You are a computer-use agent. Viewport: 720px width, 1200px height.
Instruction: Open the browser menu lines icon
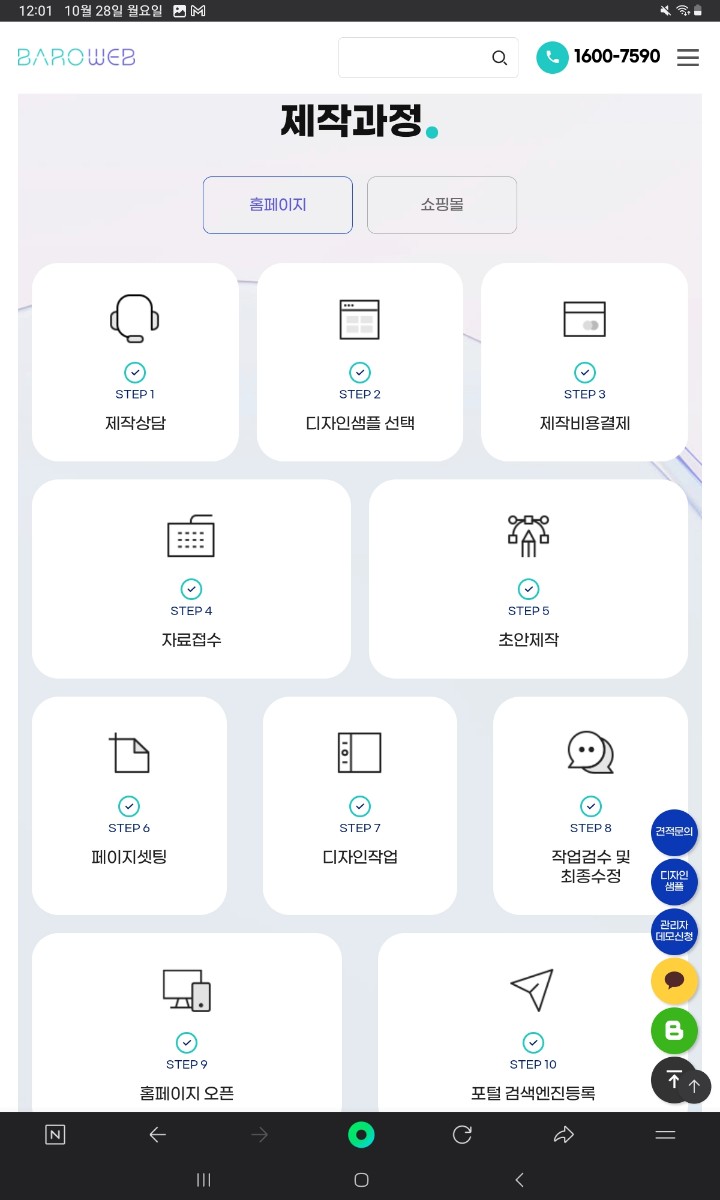point(665,1134)
